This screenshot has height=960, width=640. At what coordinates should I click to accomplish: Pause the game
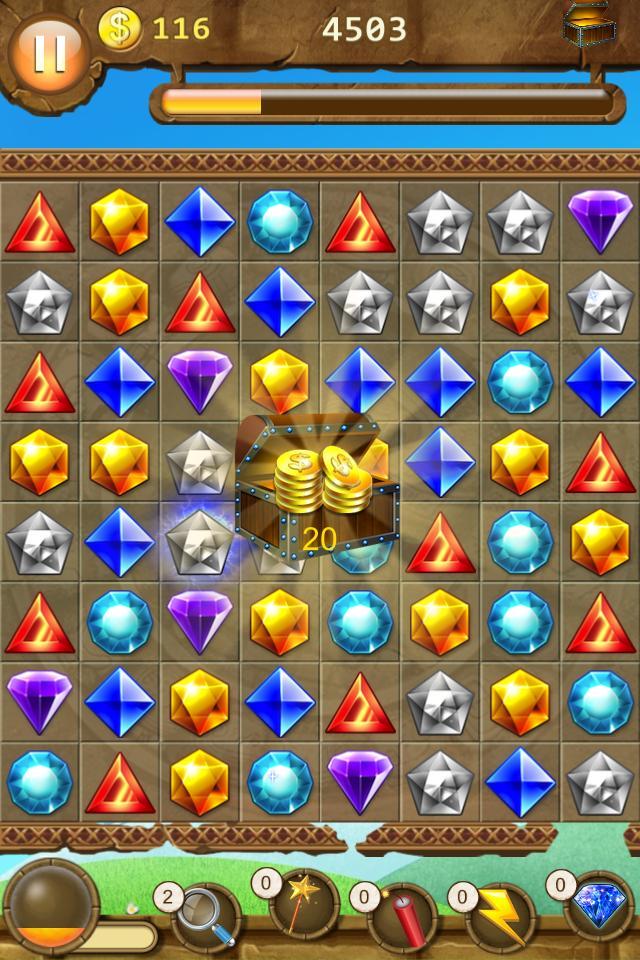[46, 52]
